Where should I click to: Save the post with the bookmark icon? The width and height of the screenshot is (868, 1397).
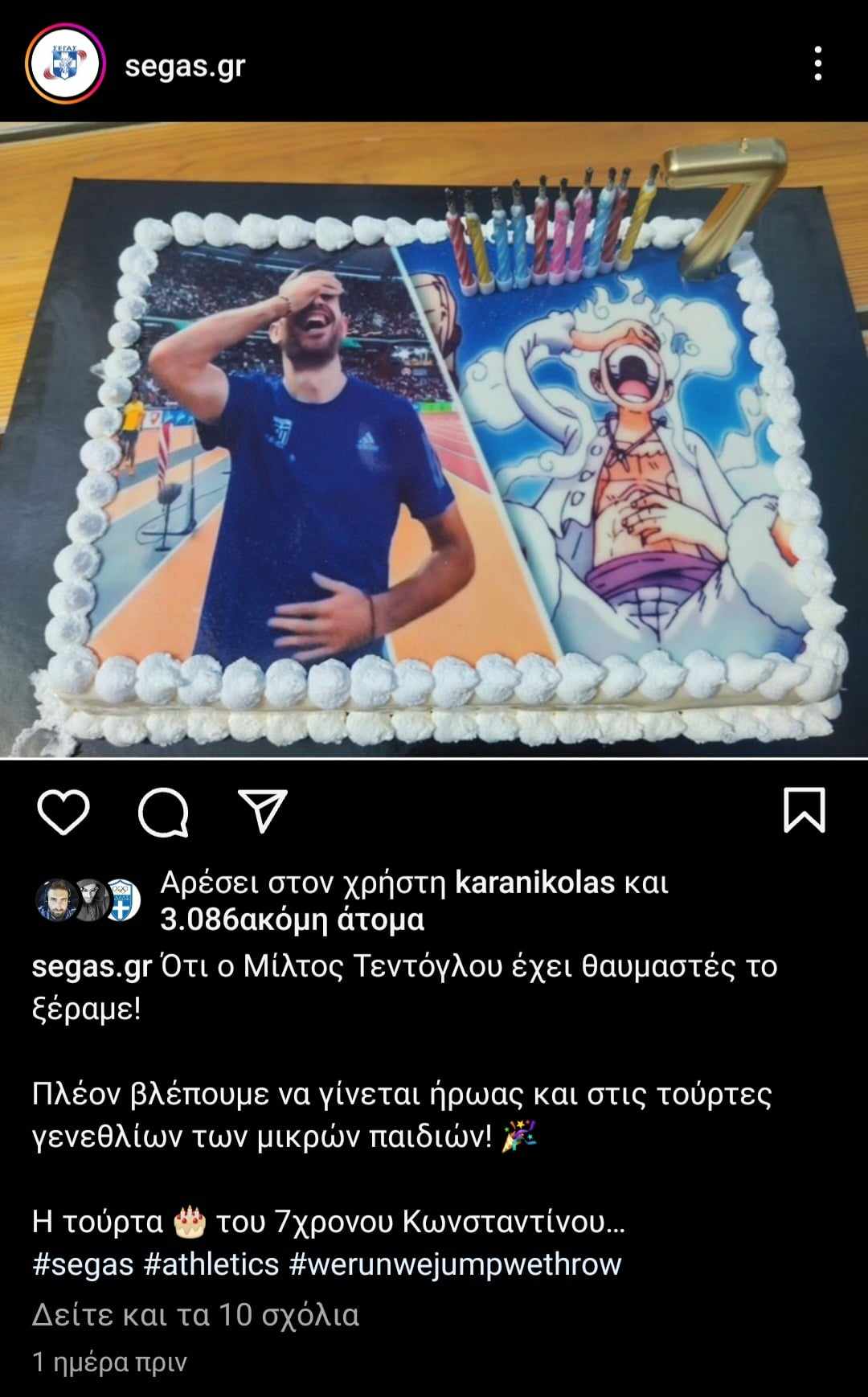(x=804, y=810)
